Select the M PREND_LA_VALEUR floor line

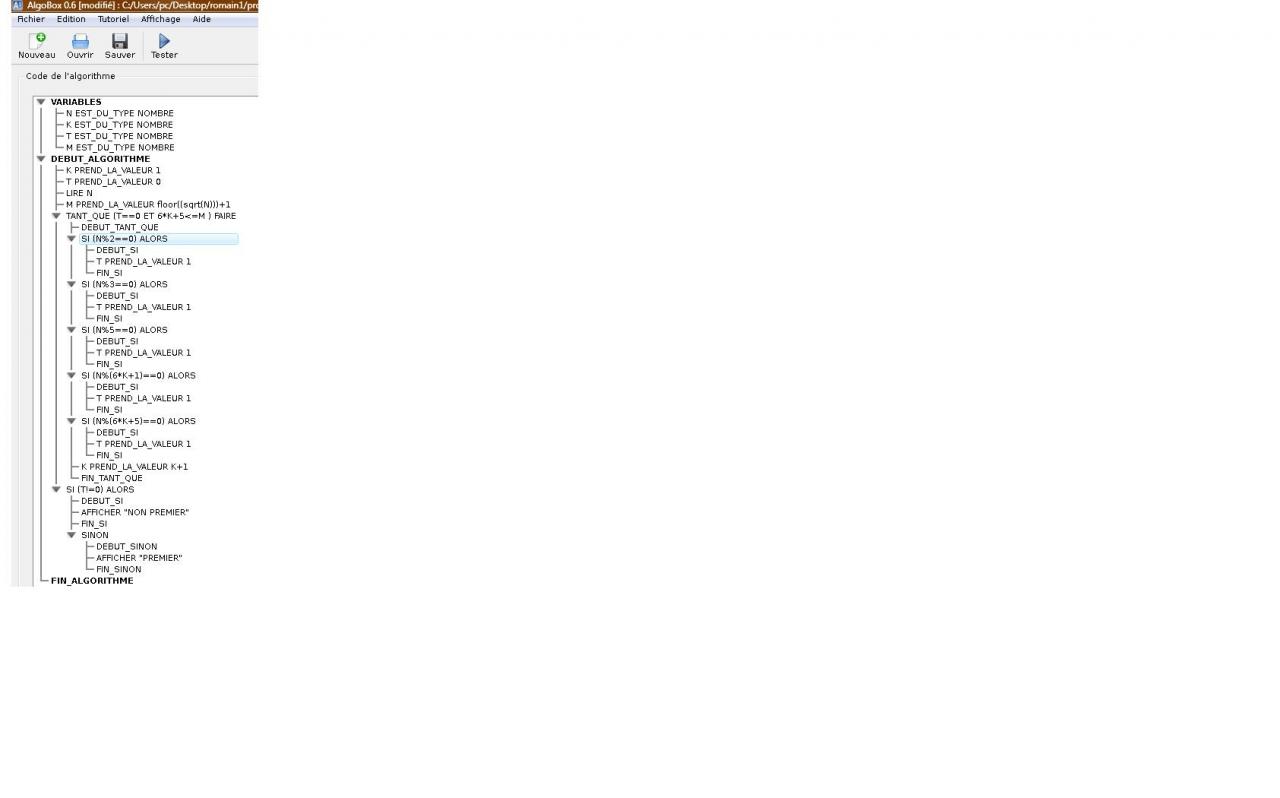point(148,204)
